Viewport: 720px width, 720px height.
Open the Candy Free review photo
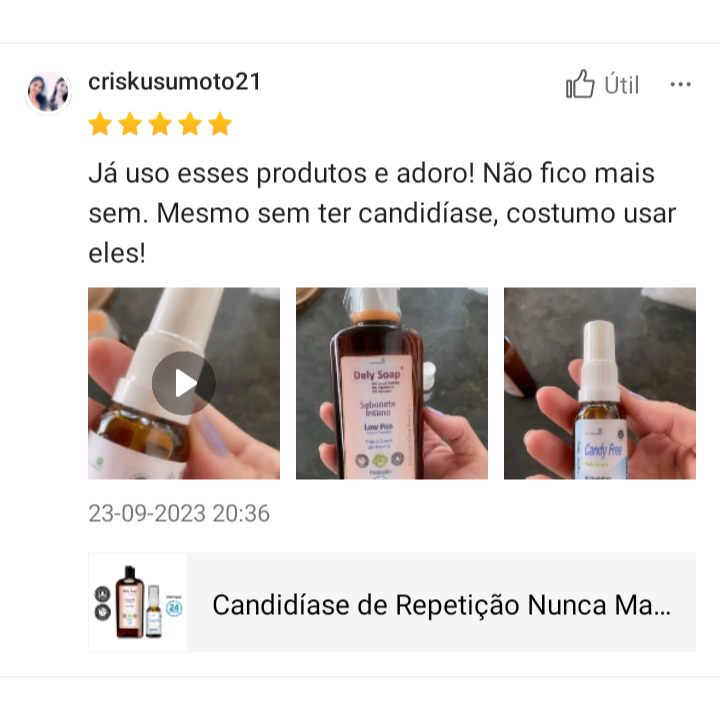pos(599,383)
